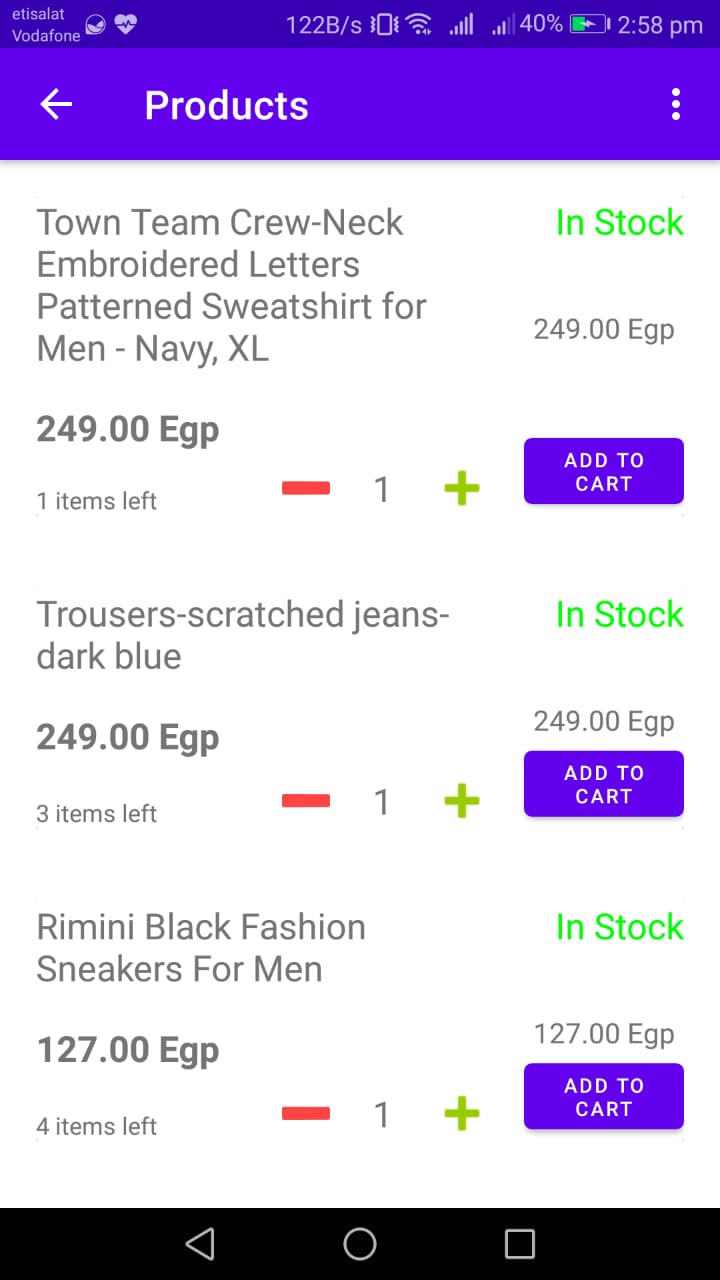Tap the home button in the navigation bar
The height and width of the screenshot is (1280, 720).
[x=360, y=1243]
